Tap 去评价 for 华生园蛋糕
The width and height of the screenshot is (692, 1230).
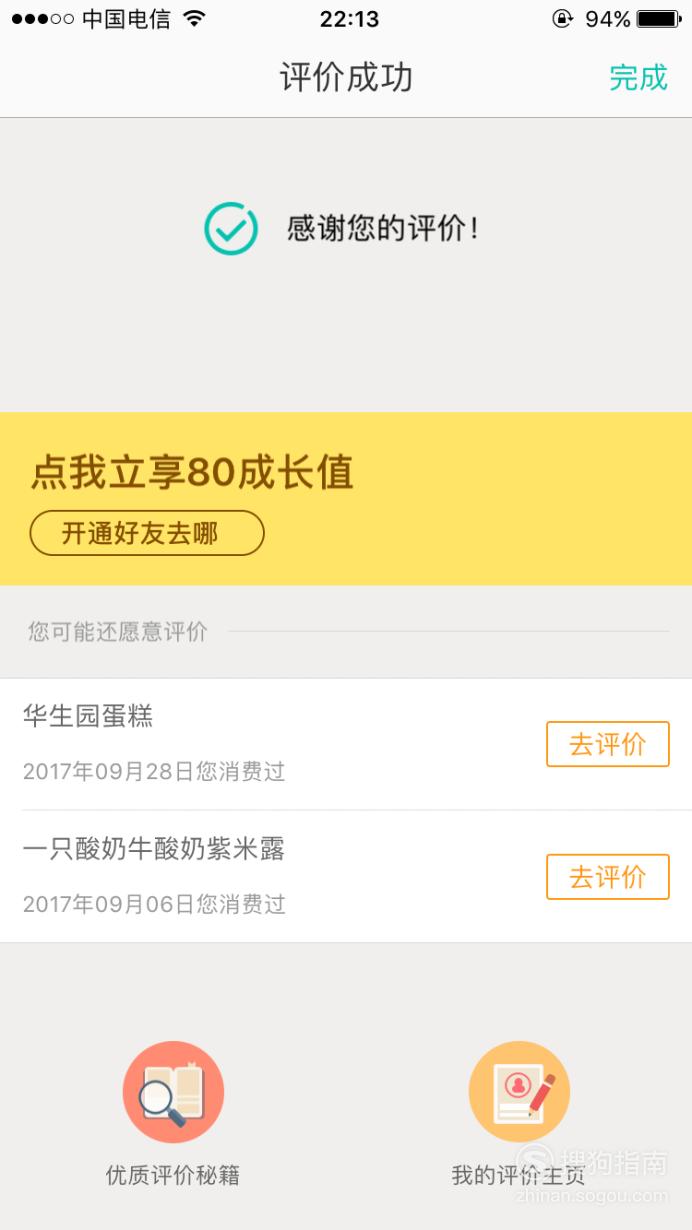(x=608, y=744)
